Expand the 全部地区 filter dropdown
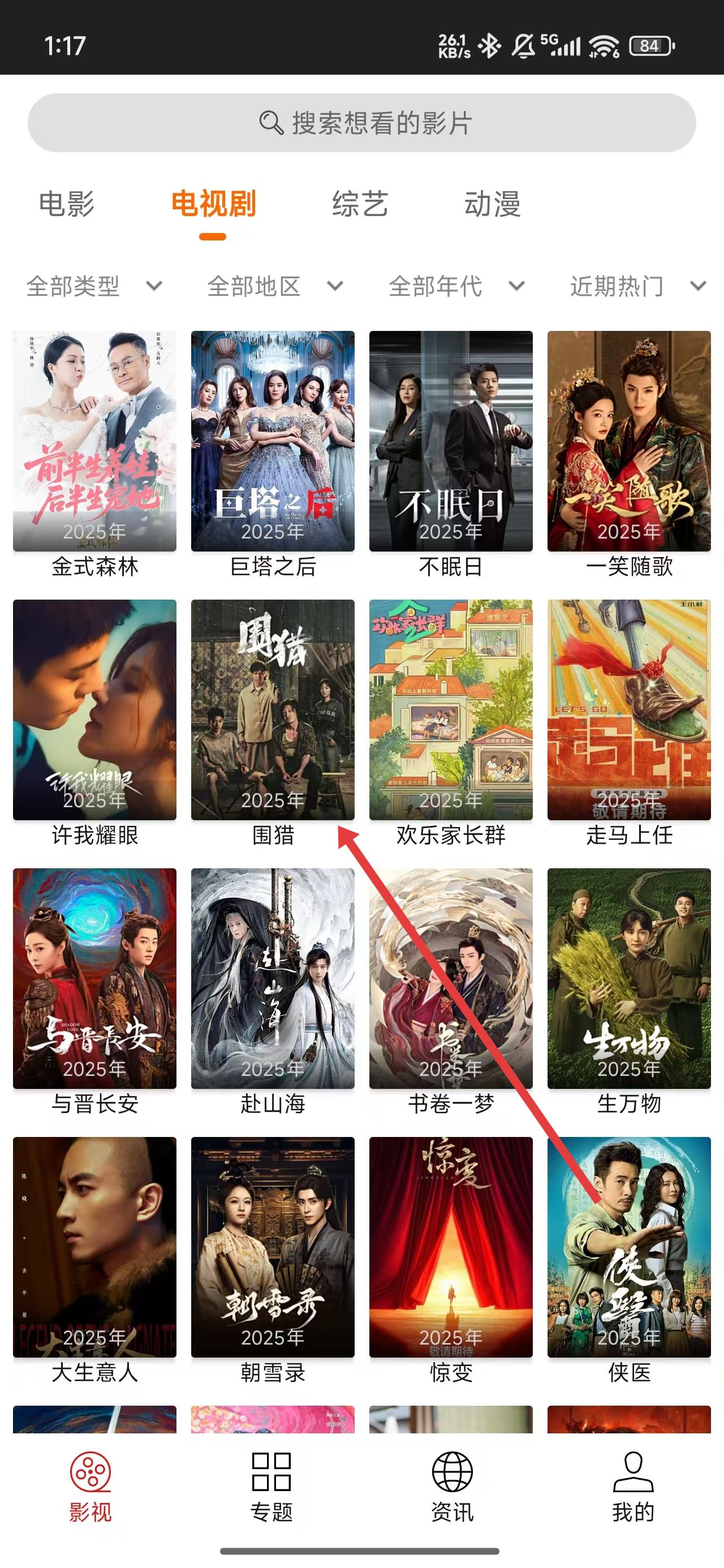Screen dimensions: 724x1568 click(275, 286)
